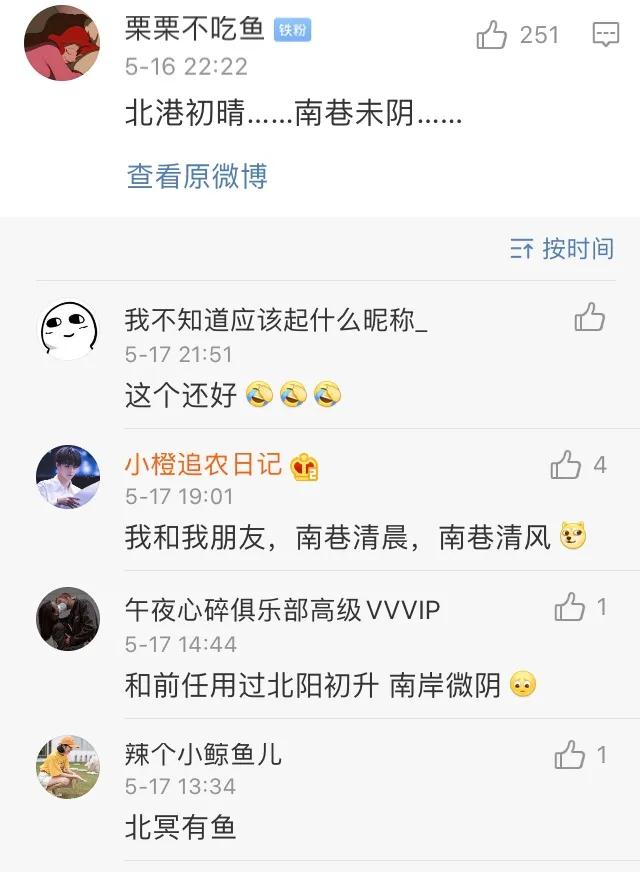Tap the username 栗栗不吃鱼

pos(194,29)
